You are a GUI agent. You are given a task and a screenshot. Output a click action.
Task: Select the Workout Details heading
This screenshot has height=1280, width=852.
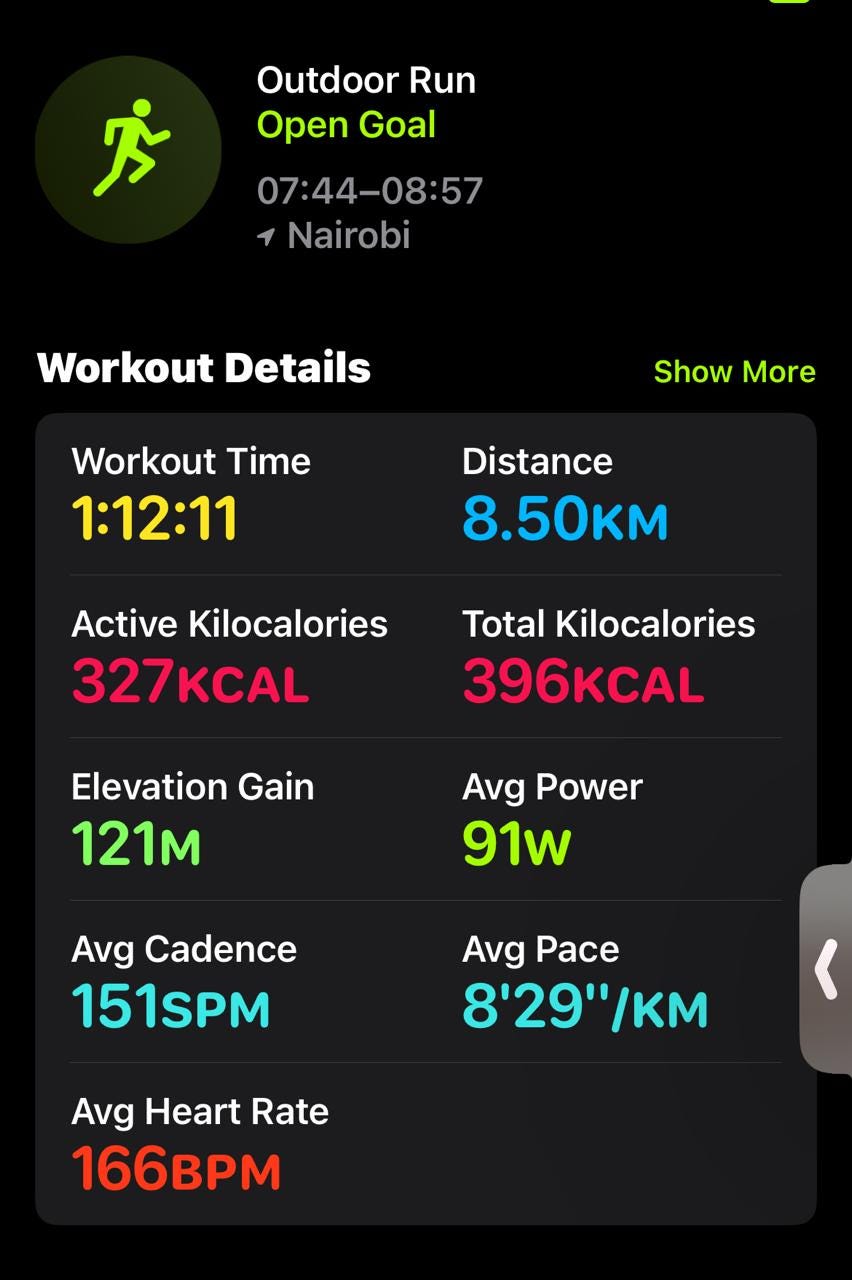tap(203, 368)
